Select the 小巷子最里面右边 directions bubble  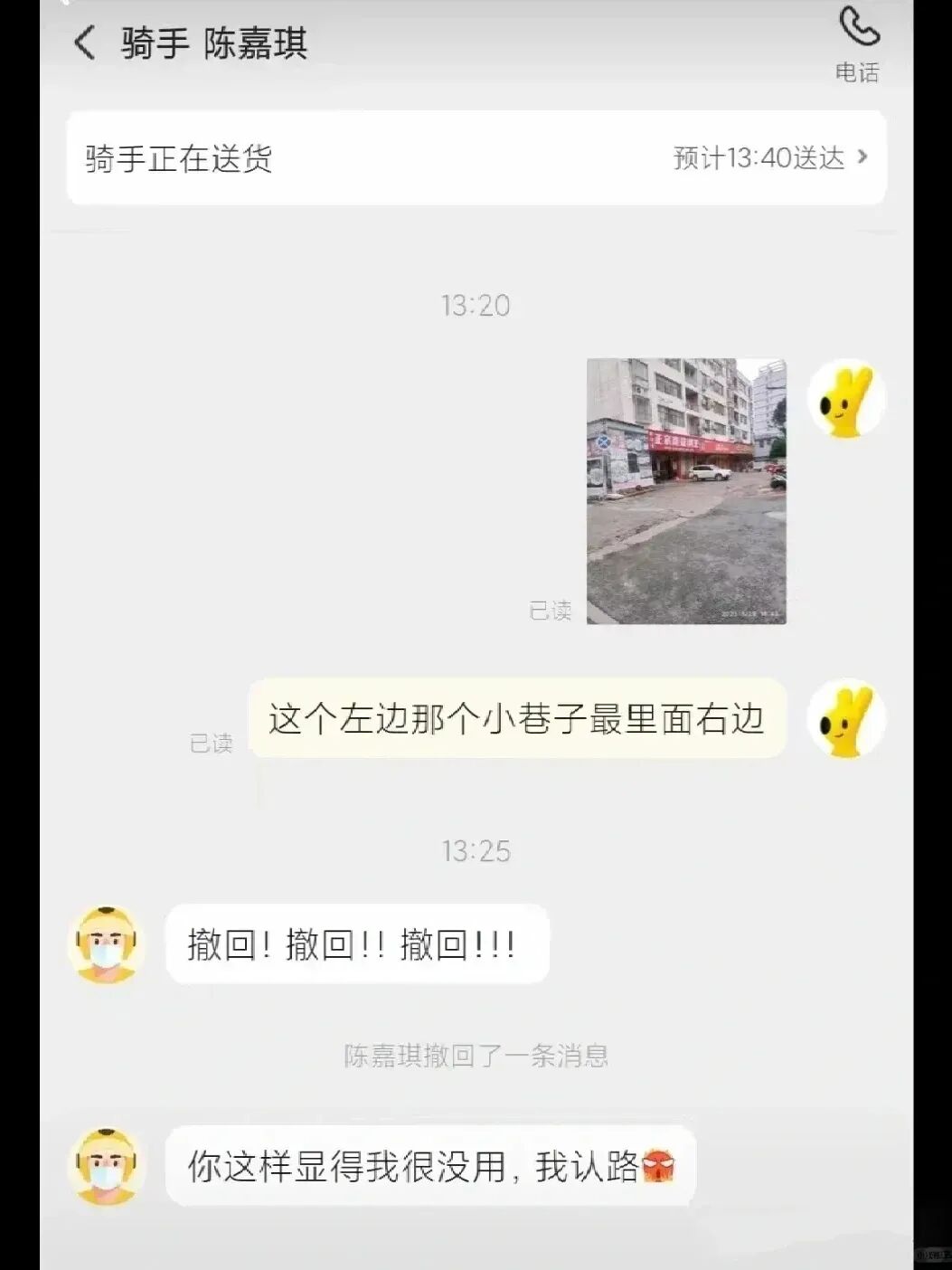coord(517,720)
